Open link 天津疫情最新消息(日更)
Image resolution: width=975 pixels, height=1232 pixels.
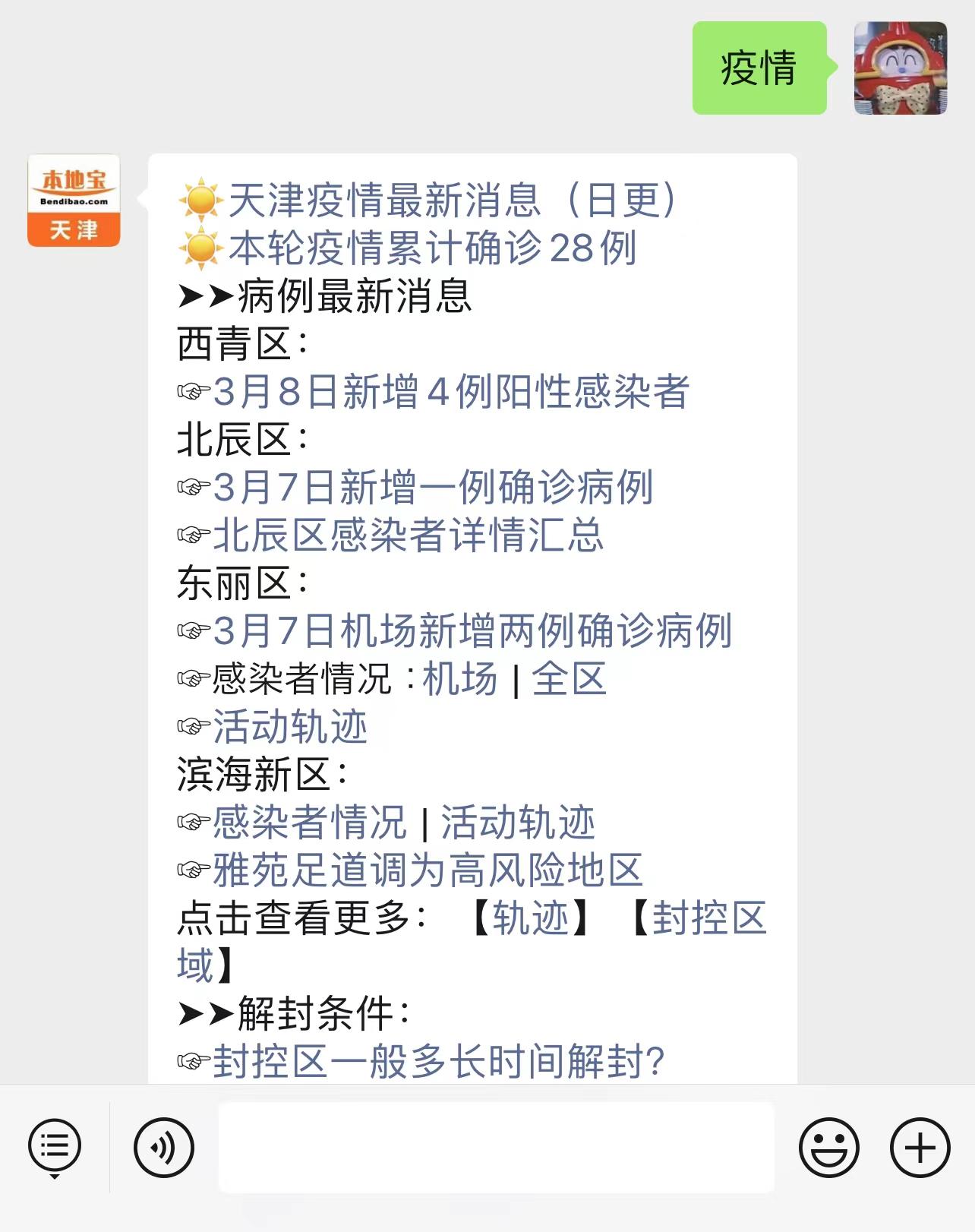(x=452, y=201)
